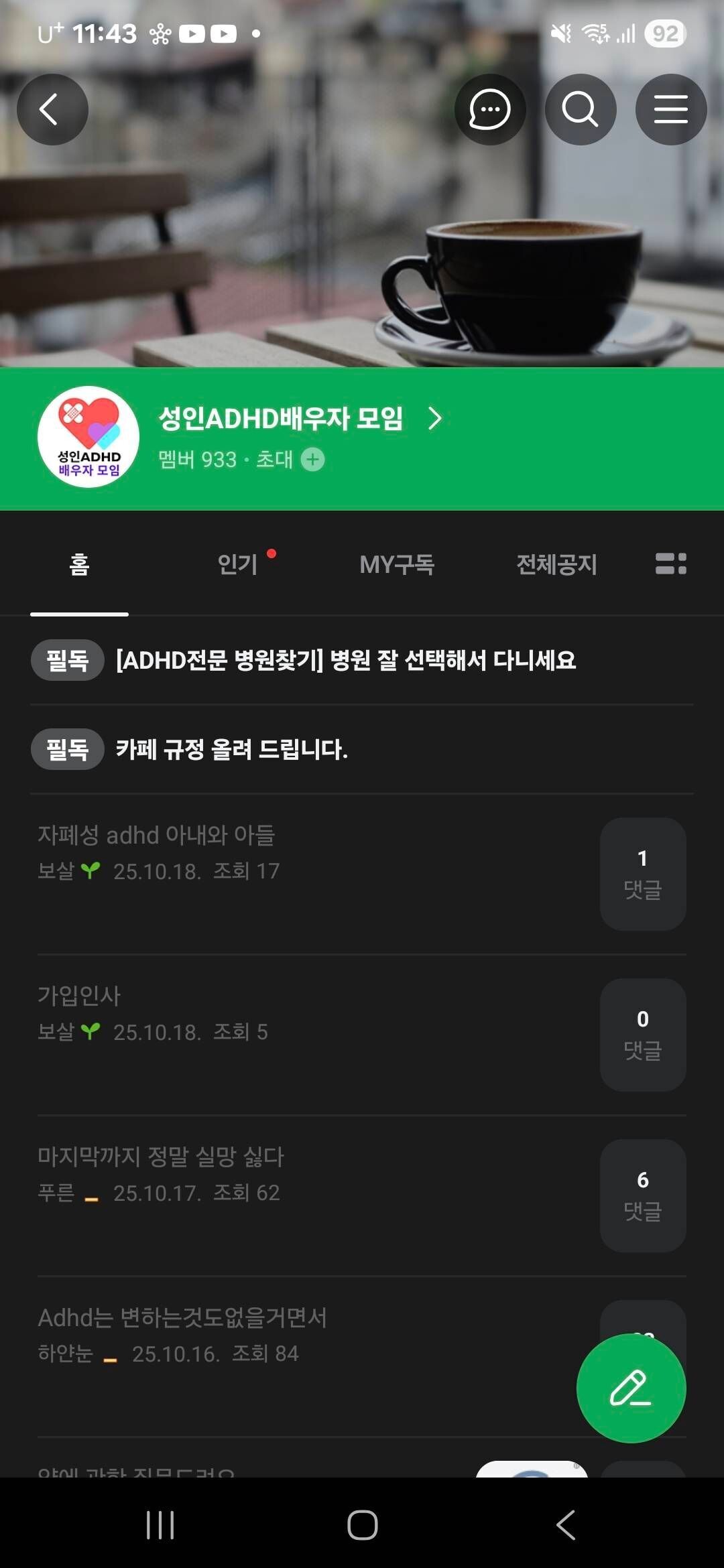Viewport: 724px width, 1568px height.
Task: Tap the 6 댓글 comment counter
Action: (x=642, y=1197)
